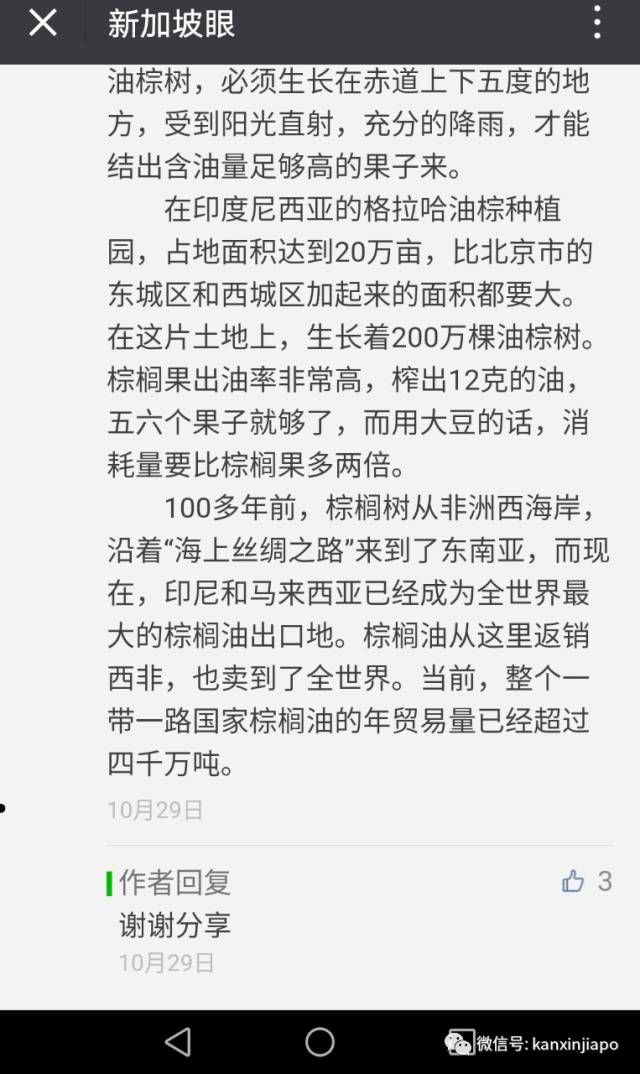The width and height of the screenshot is (640, 1074).
Task: Close the 新加坡眼 article page
Action: [42, 23]
